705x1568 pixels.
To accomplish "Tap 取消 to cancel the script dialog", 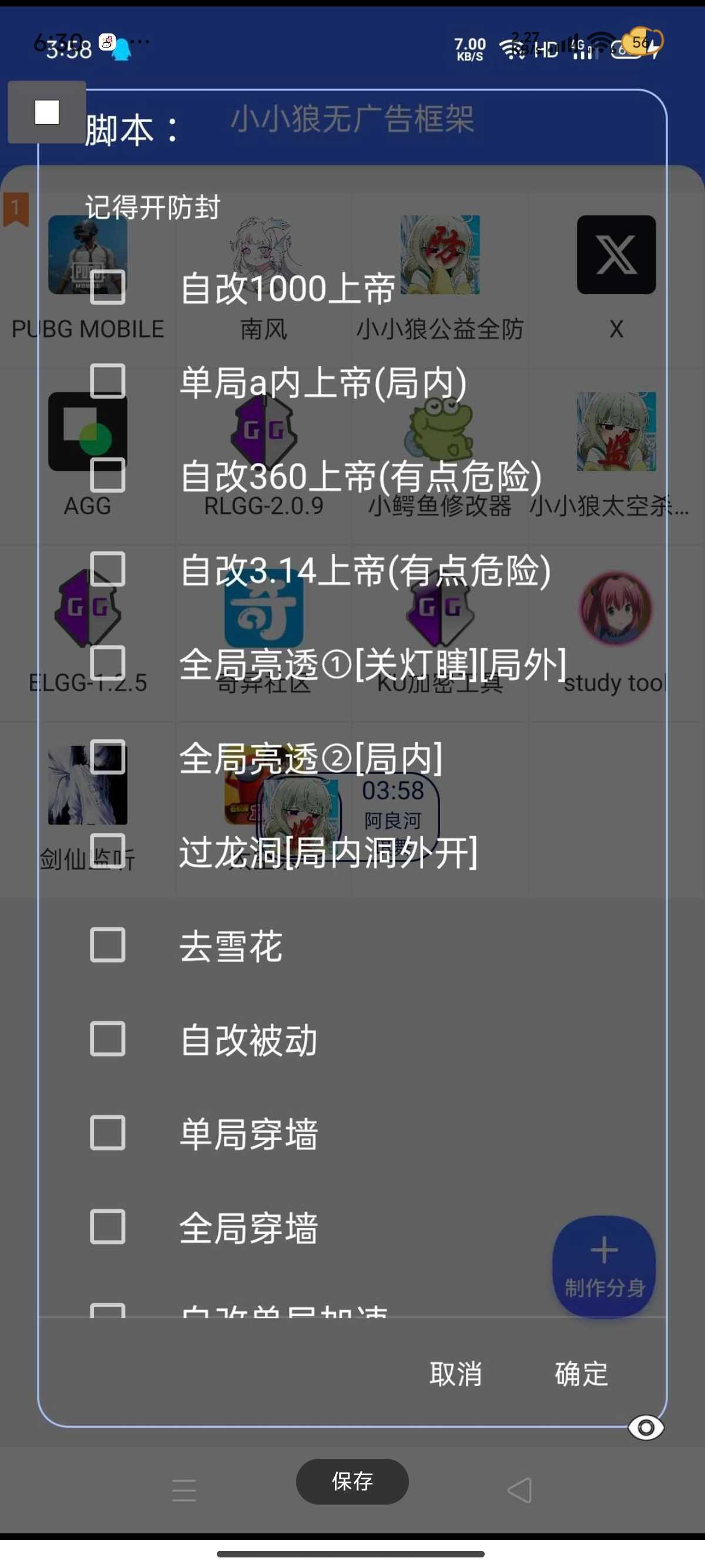I will [455, 1374].
